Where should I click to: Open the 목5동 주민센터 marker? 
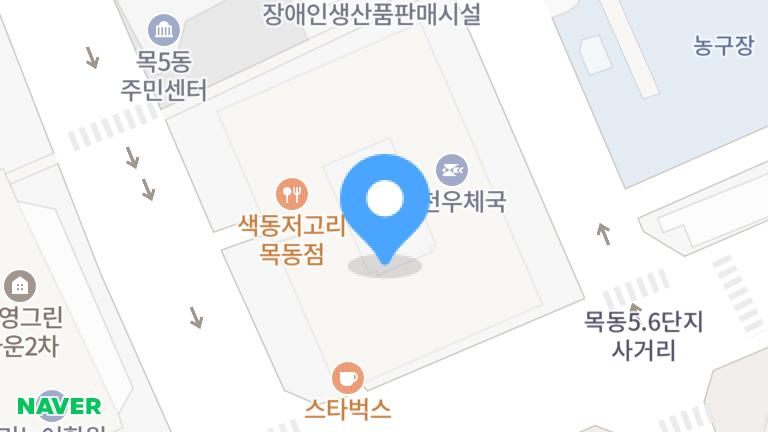(x=163, y=30)
